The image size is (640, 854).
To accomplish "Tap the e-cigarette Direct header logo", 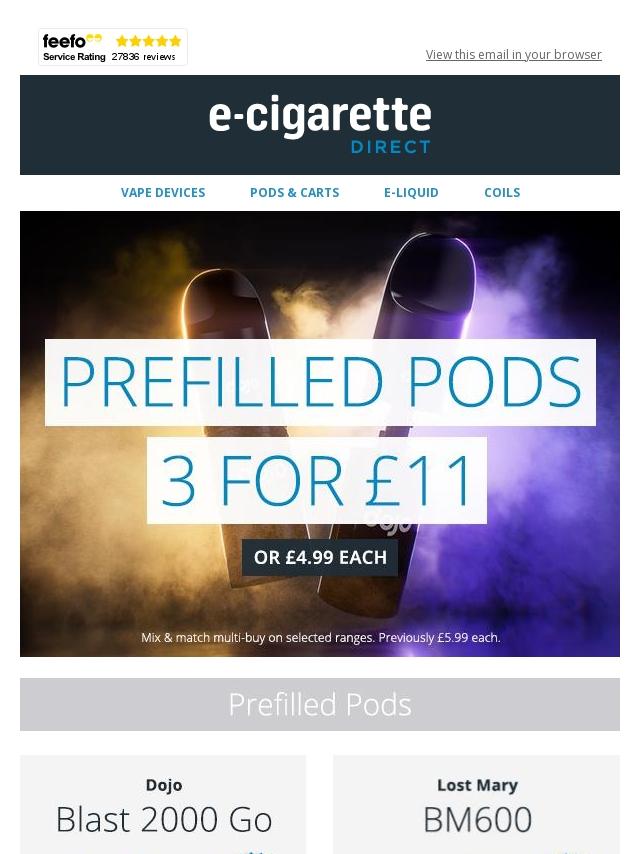I will [x=320, y=125].
